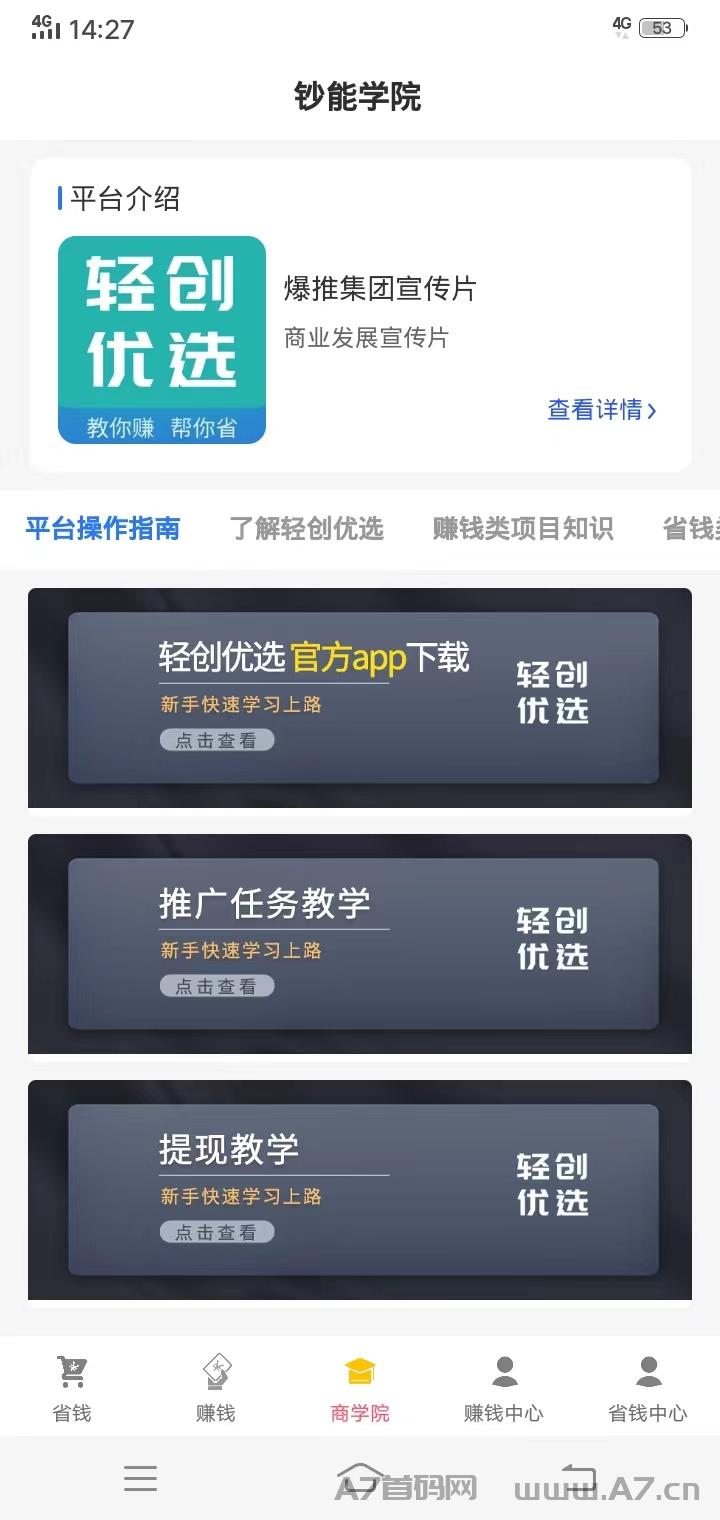The width and height of the screenshot is (720, 1520).
Task: Open the 官方app下载 guide card
Action: tap(360, 698)
